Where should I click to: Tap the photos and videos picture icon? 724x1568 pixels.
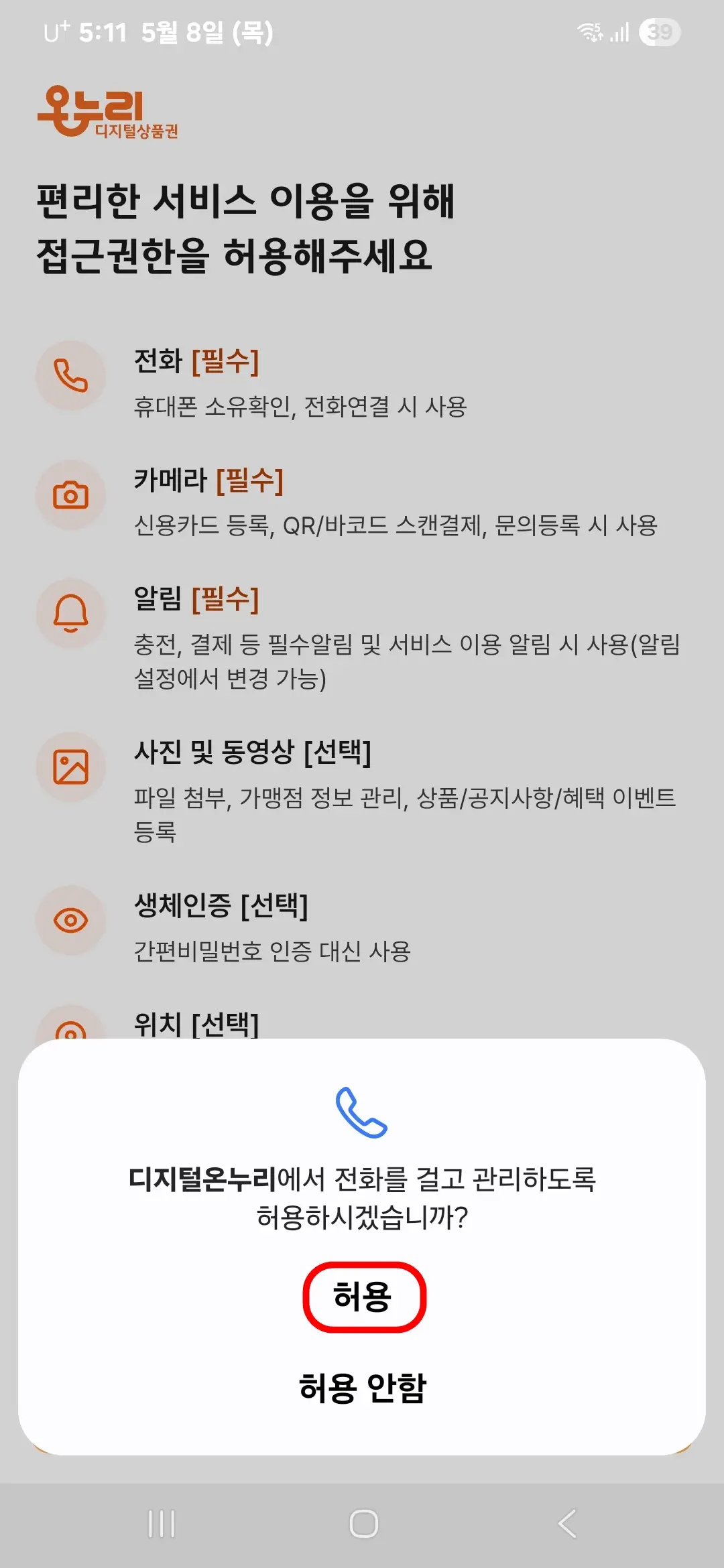tap(70, 768)
